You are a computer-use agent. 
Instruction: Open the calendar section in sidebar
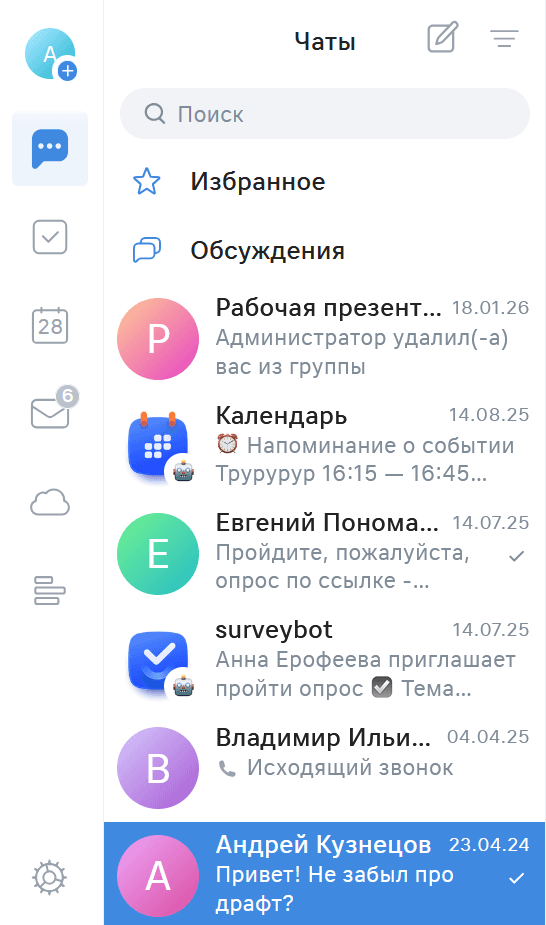[50, 326]
